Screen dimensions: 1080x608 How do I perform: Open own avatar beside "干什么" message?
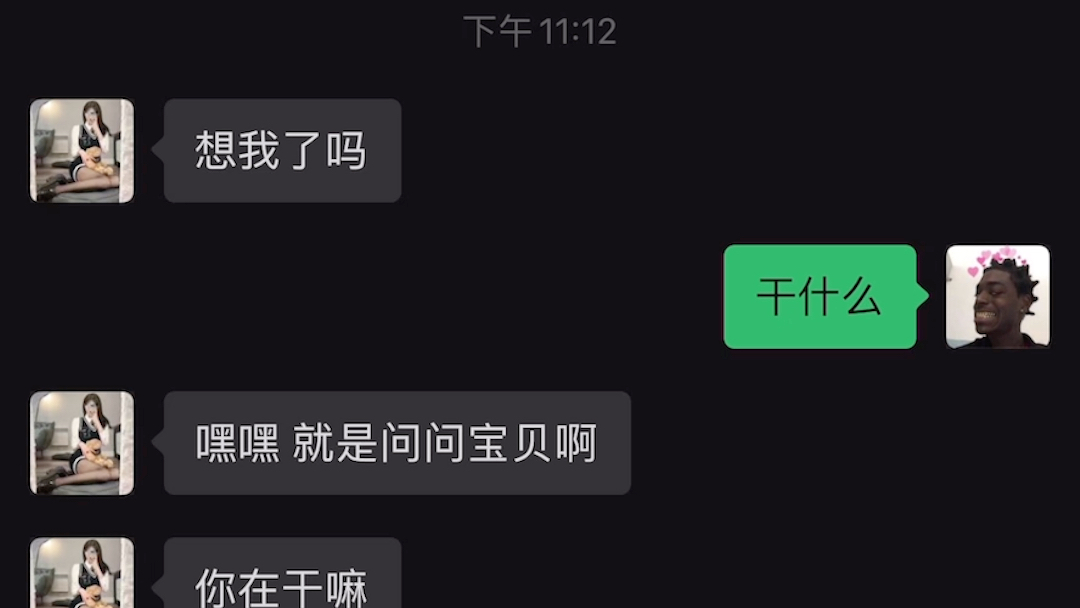click(x=998, y=297)
